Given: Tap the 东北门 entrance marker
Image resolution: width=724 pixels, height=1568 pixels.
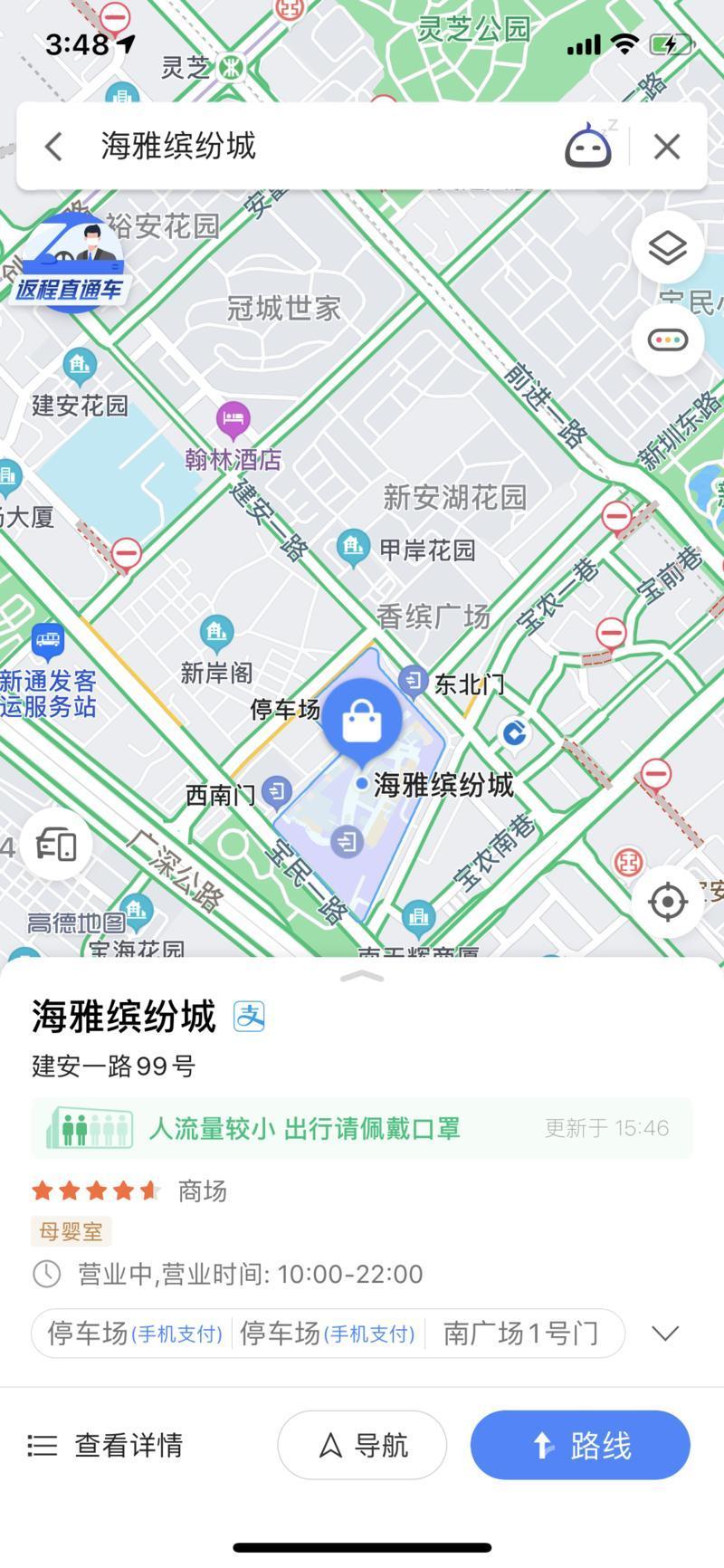Looking at the screenshot, I should coord(414,679).
